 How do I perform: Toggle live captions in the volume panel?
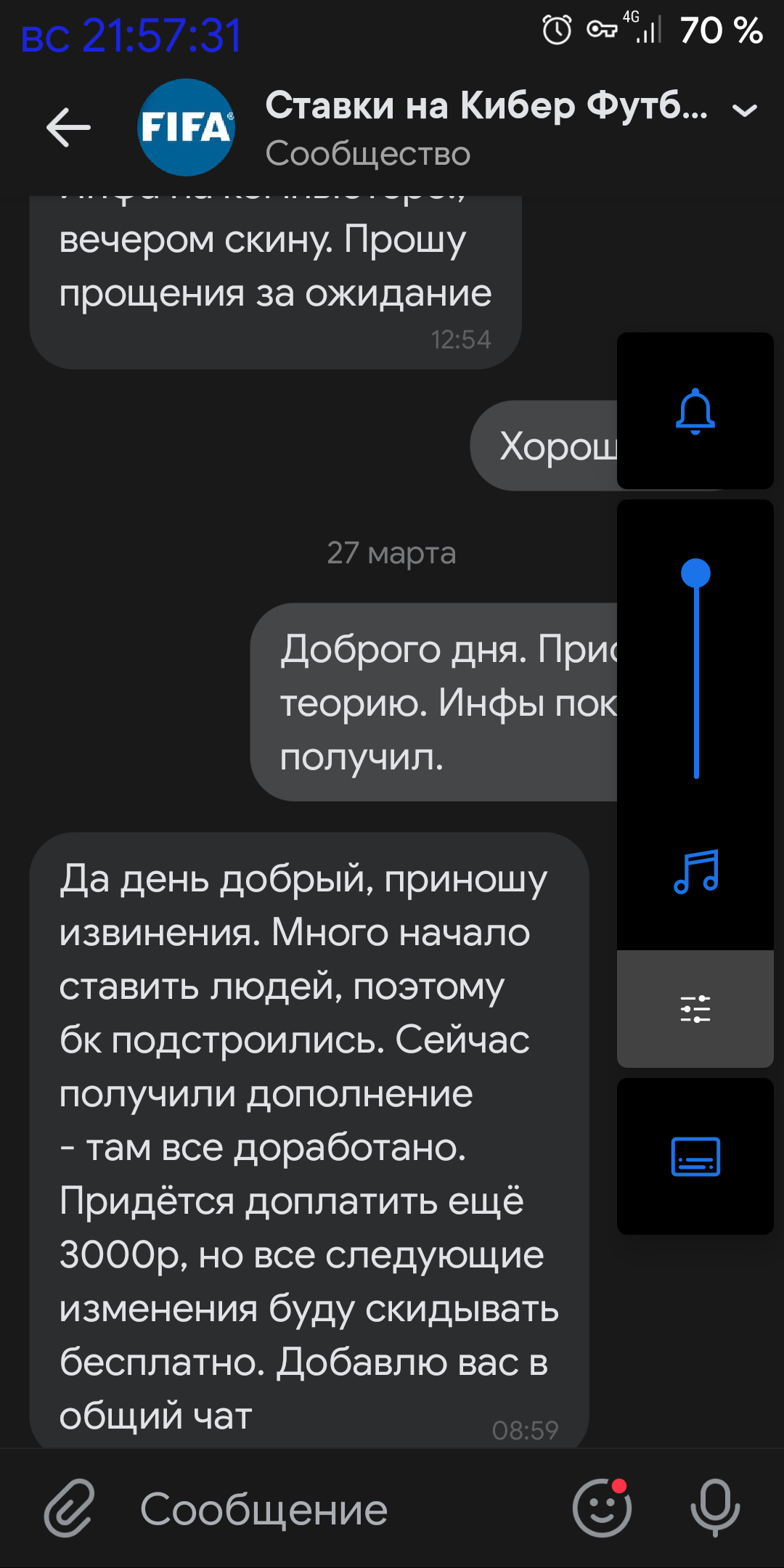click(x=695, y=1156)
